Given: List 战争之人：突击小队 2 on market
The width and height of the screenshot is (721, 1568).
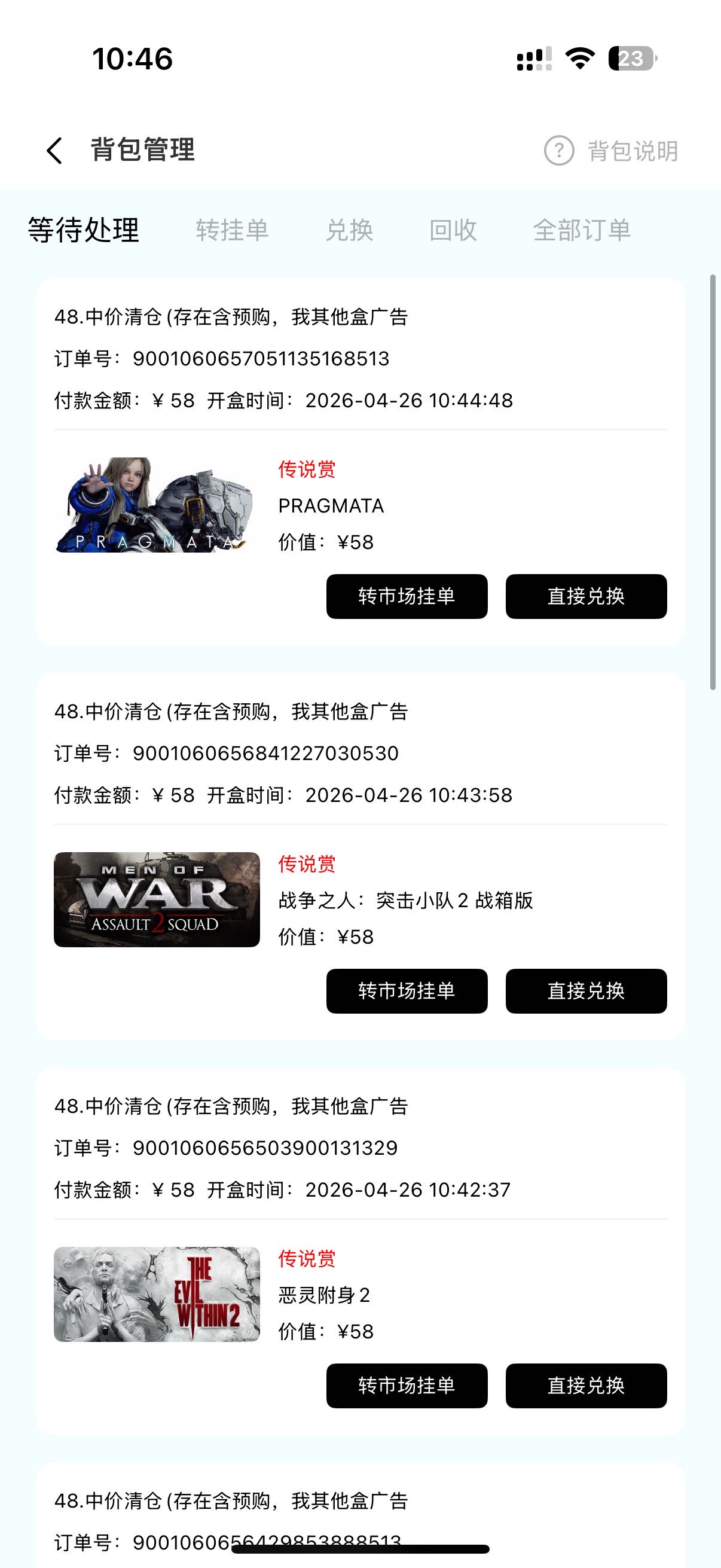Looking at the screenshot, I should tap(407, 991).
